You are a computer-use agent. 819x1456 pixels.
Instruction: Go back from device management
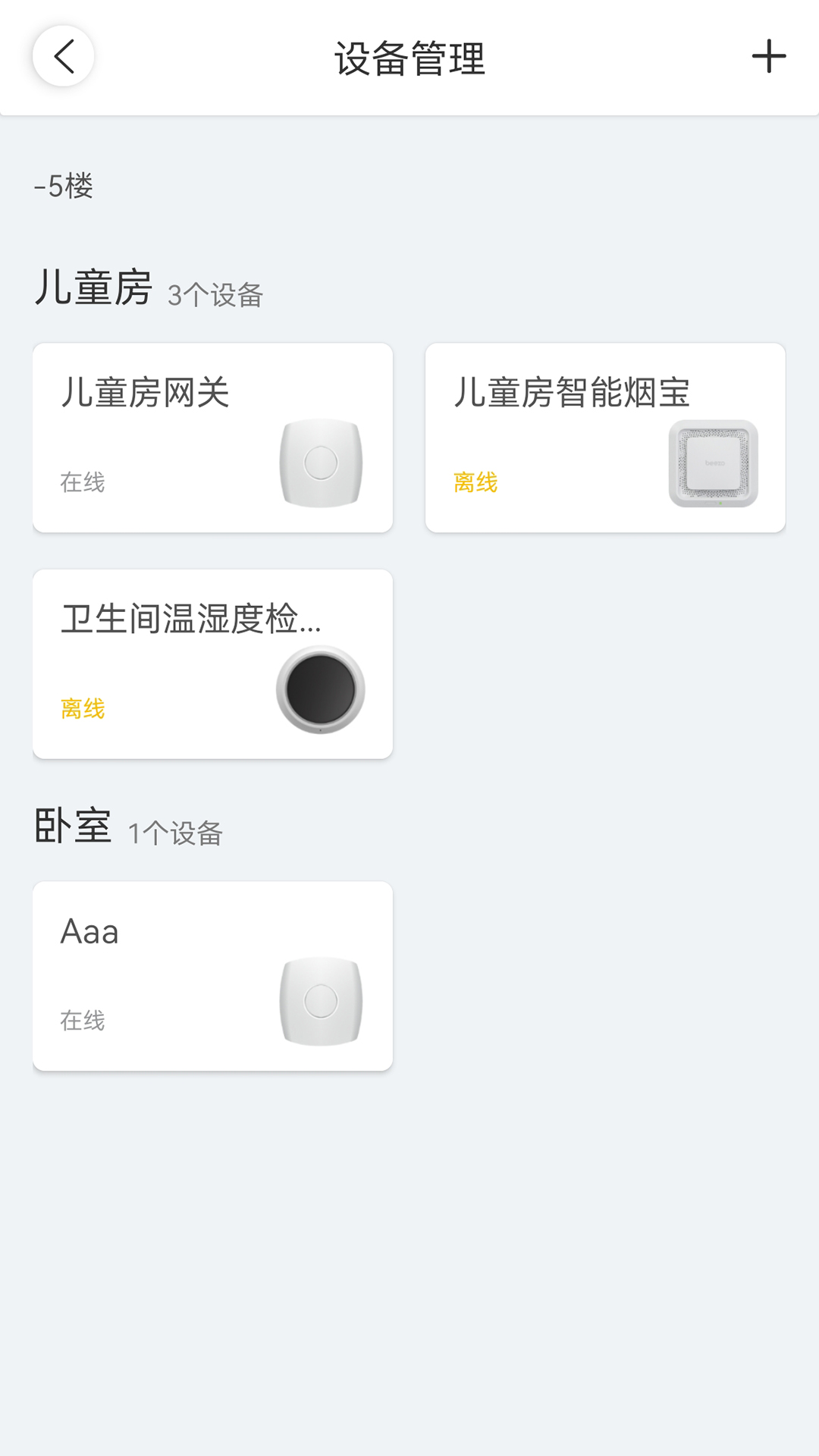click(64, 56)
